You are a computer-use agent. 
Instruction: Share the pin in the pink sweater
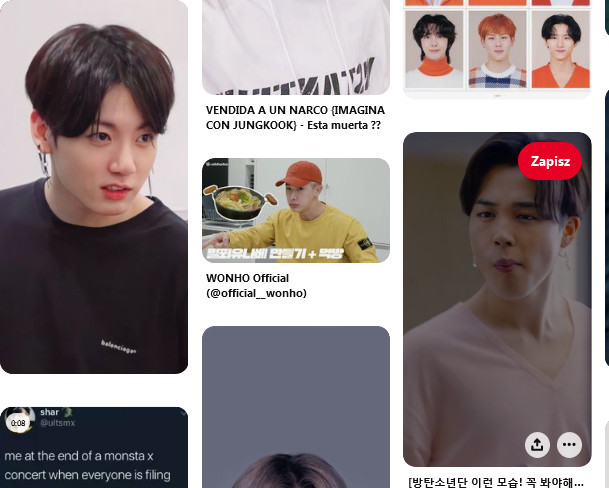pos(537,444)
